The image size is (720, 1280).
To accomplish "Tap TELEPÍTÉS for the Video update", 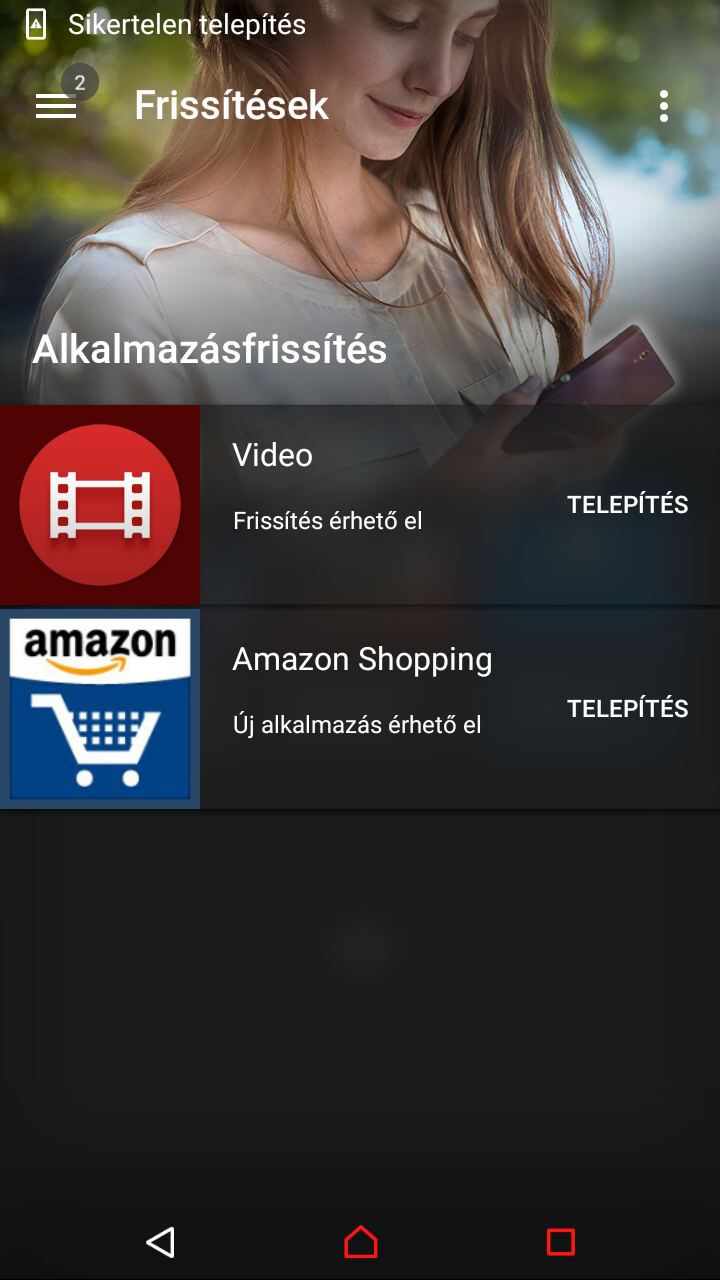I will coord(628,505).
